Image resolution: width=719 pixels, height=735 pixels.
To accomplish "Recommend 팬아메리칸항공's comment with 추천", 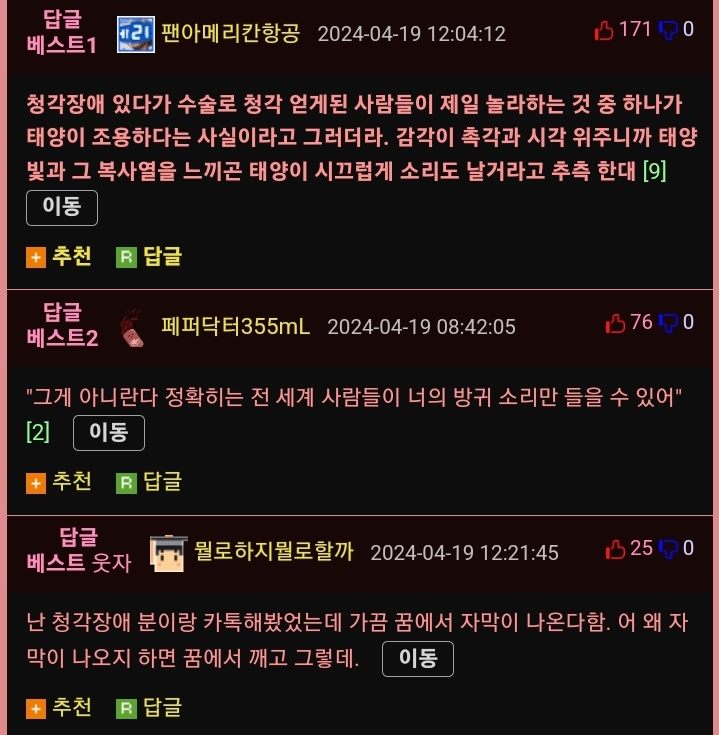I will coord(60,257).
